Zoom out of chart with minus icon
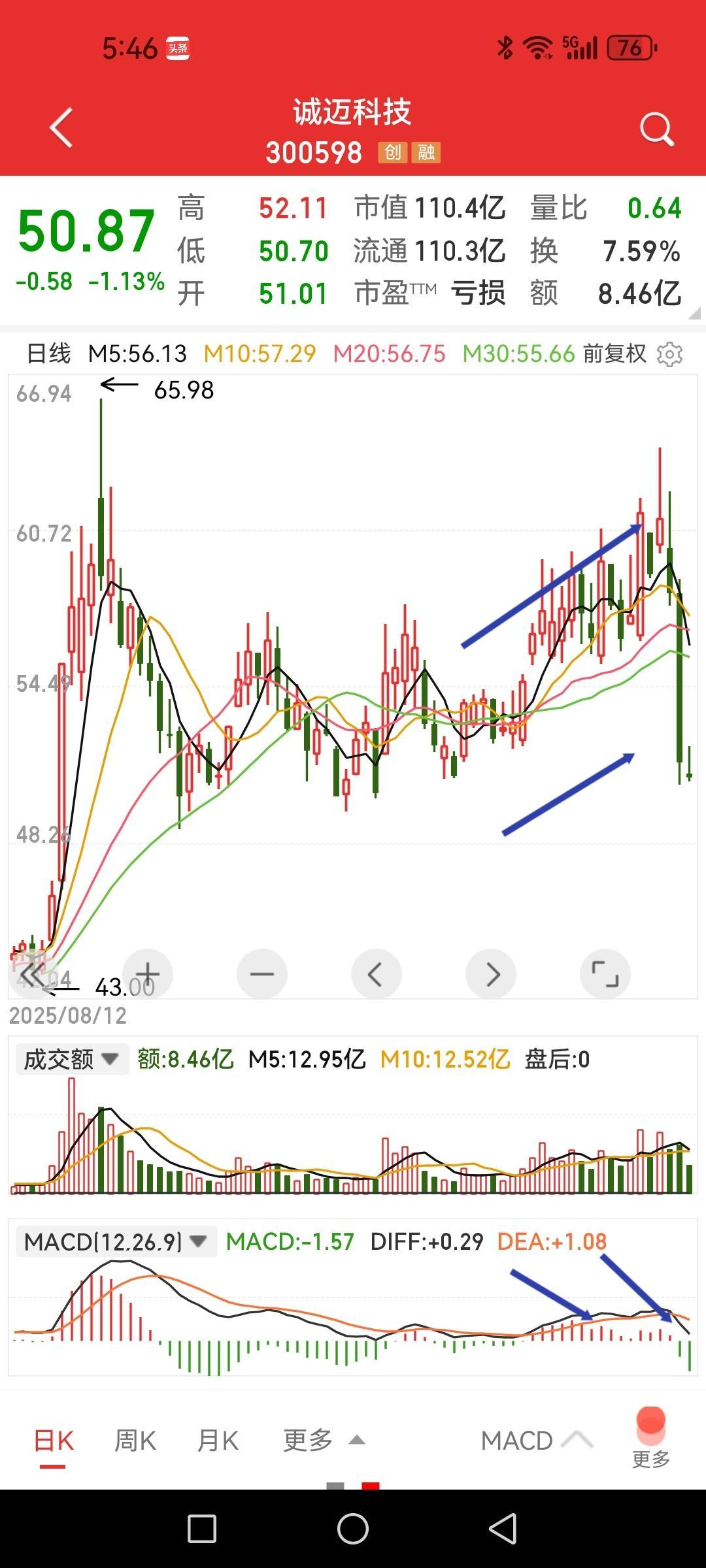706x1568 pixels. coord(261,973)
